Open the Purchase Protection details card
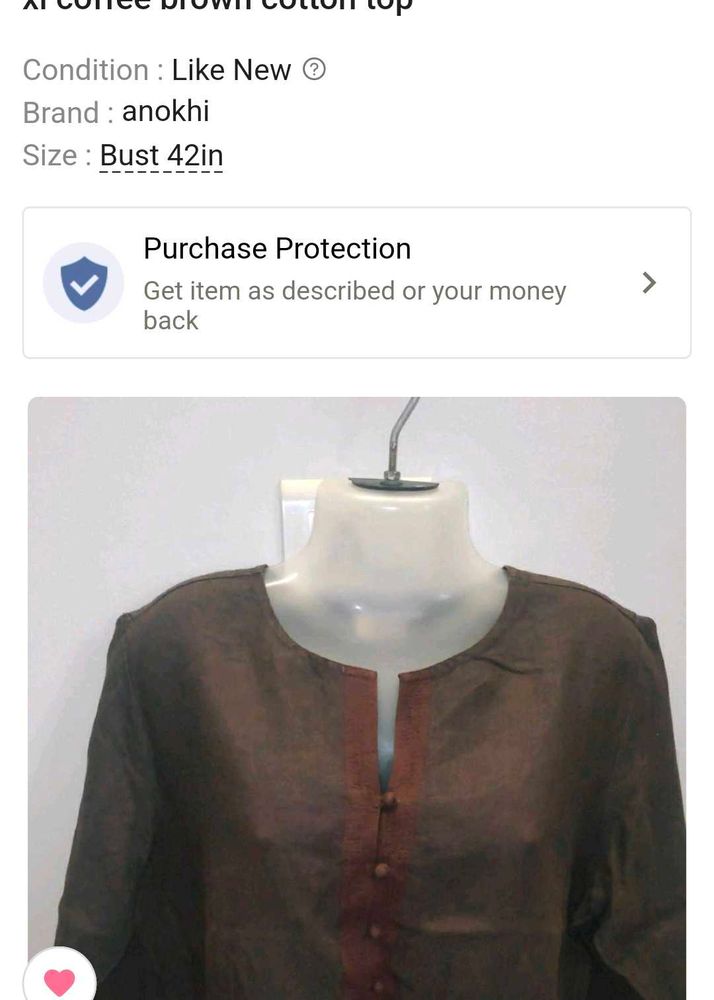Image resolution: width=714 pixels, height=1000 pixels. [356, 283]
